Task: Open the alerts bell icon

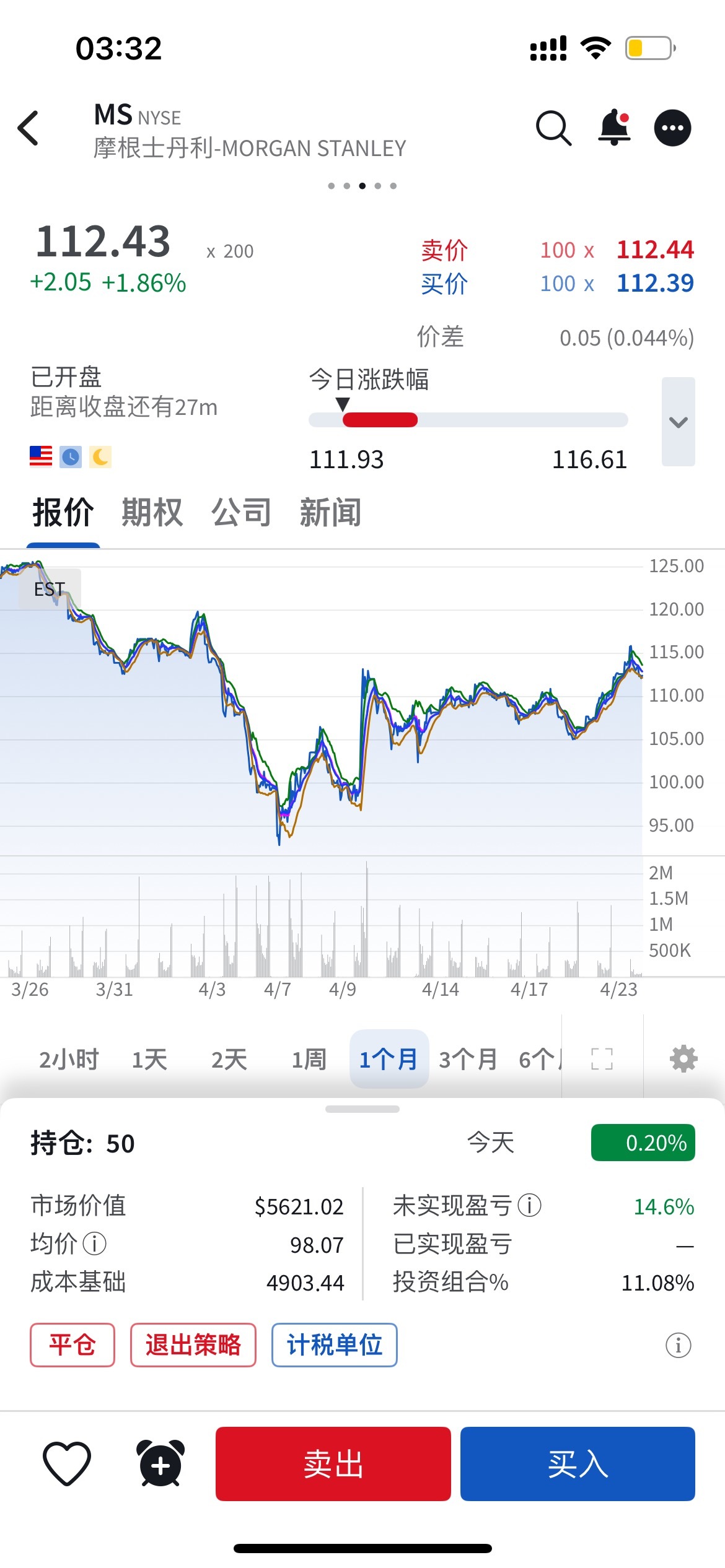Action: 614,128
